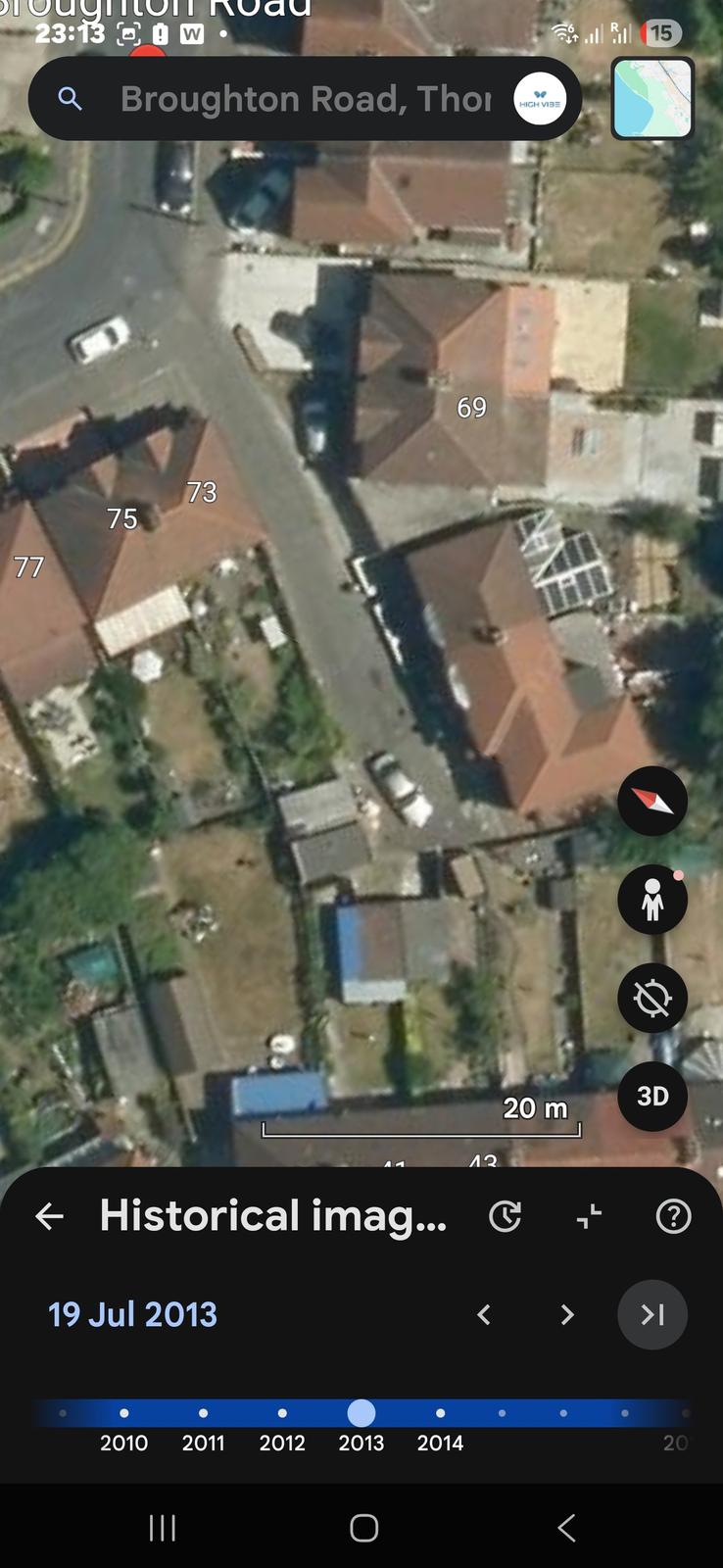The image size is (723, 1568).
Task: Show the previous imagery date
Action: click(483, 1314)
